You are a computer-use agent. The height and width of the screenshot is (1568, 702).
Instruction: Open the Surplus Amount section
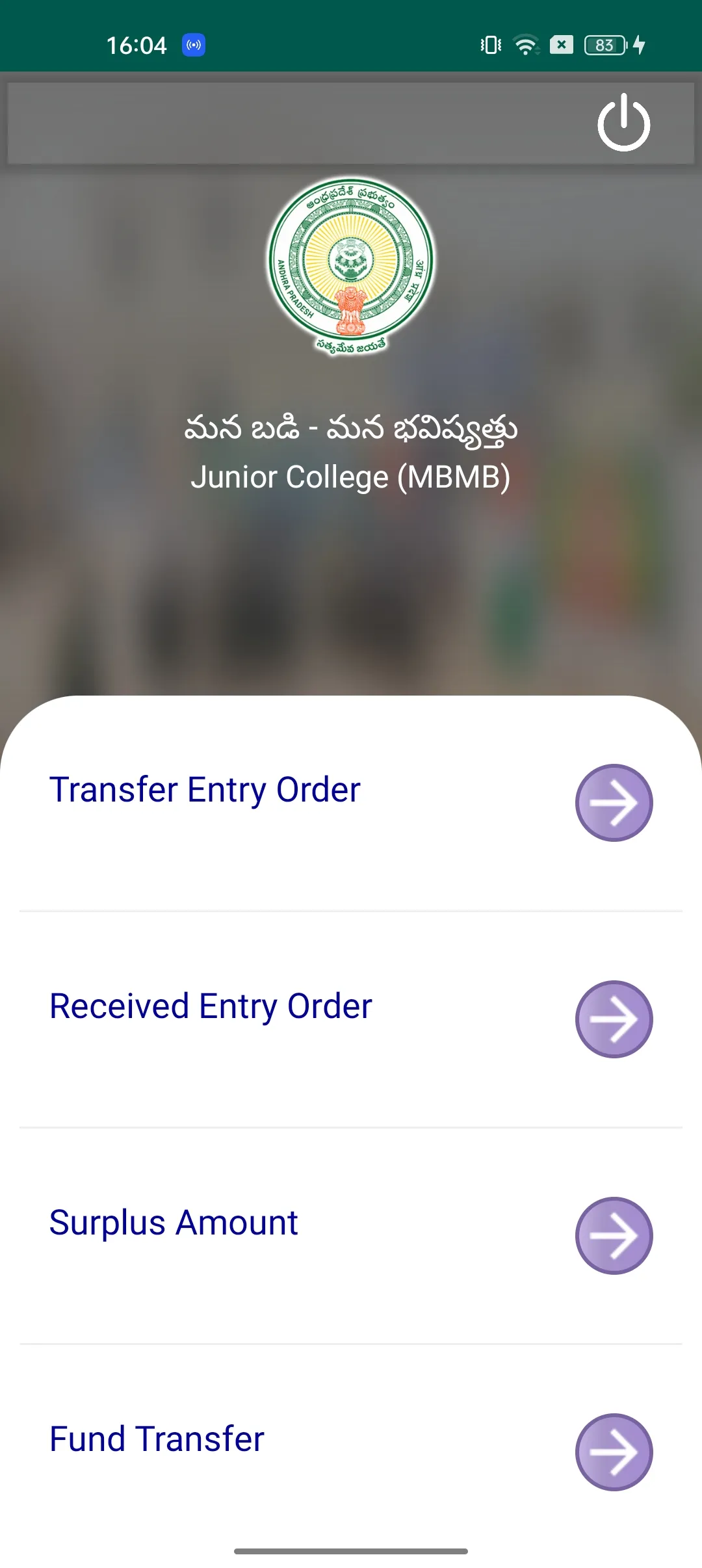[x=174, y=1223]
